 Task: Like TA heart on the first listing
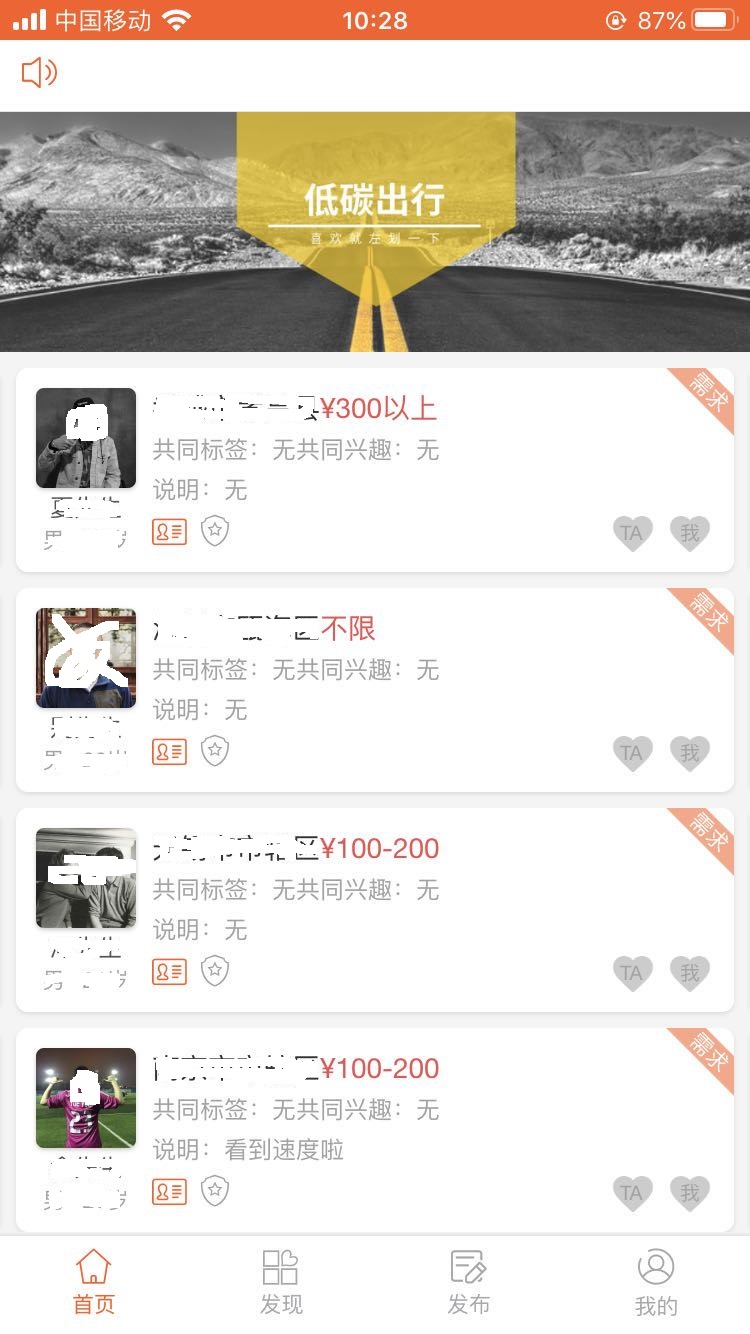pyautogui.click(x=632, y=531)
